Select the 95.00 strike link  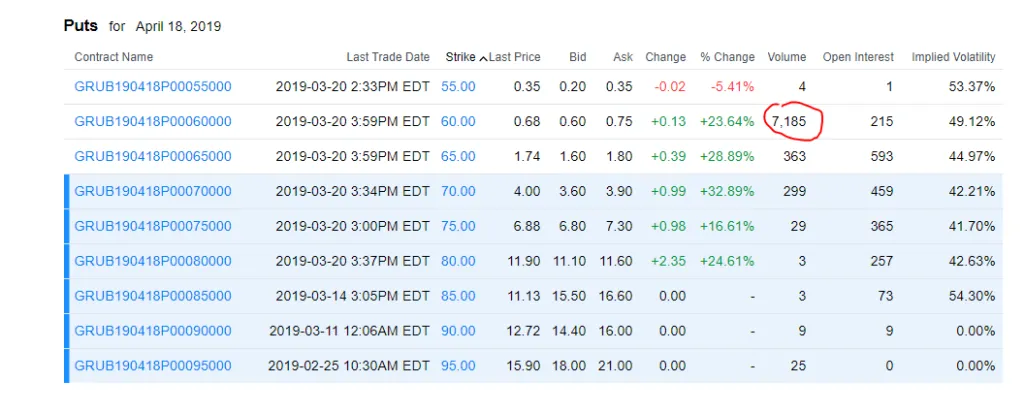458,366
